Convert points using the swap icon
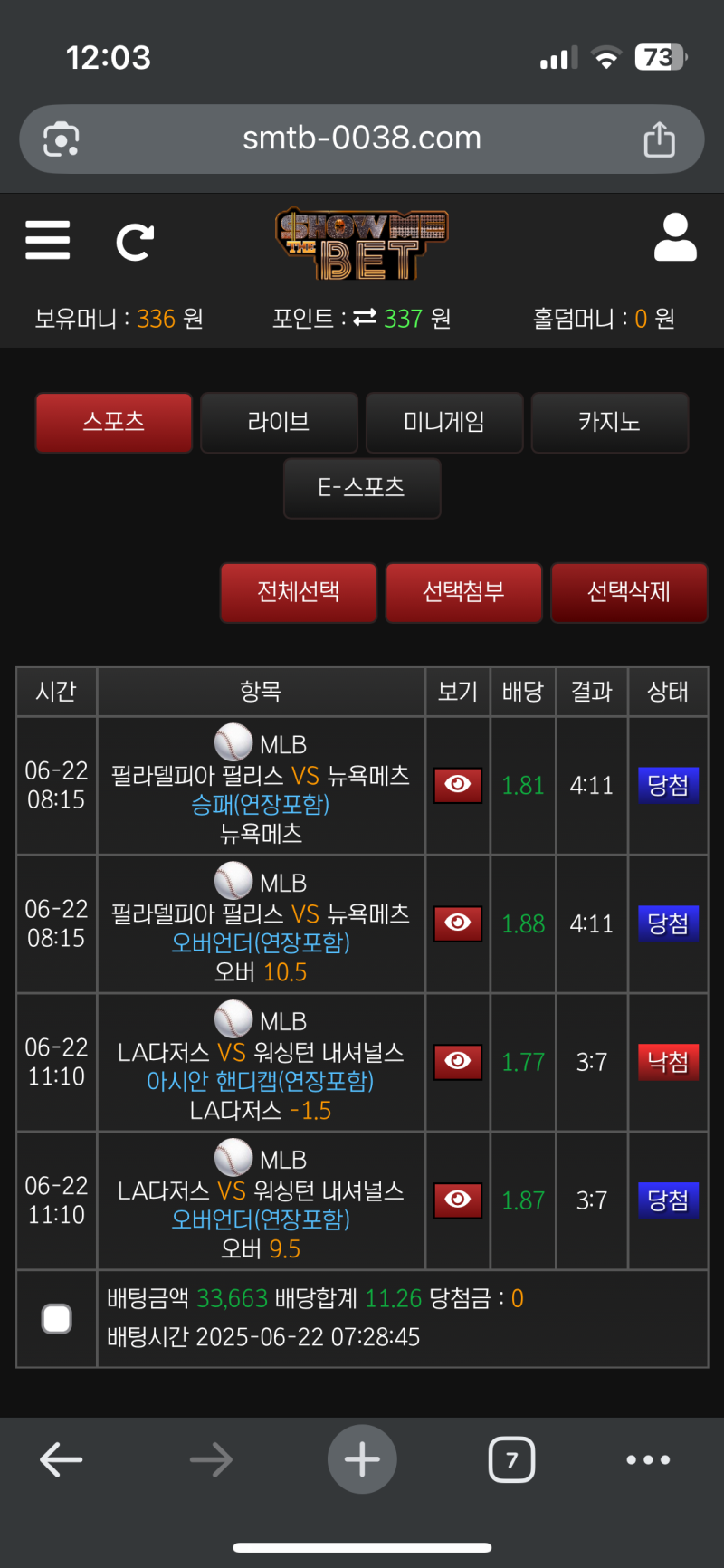 coord(365,318)
